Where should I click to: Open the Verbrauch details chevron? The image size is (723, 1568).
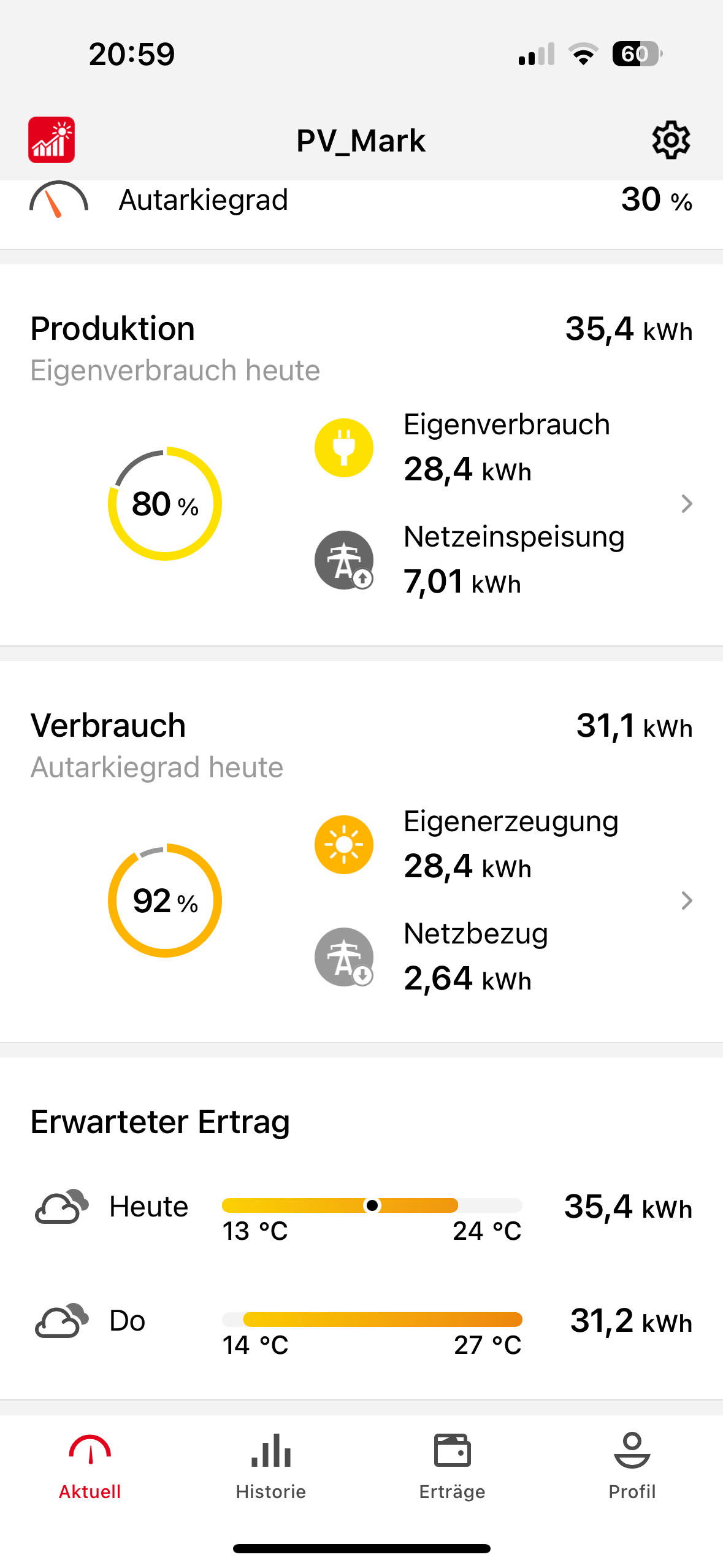pyautogui.click(x=686, y=901)
